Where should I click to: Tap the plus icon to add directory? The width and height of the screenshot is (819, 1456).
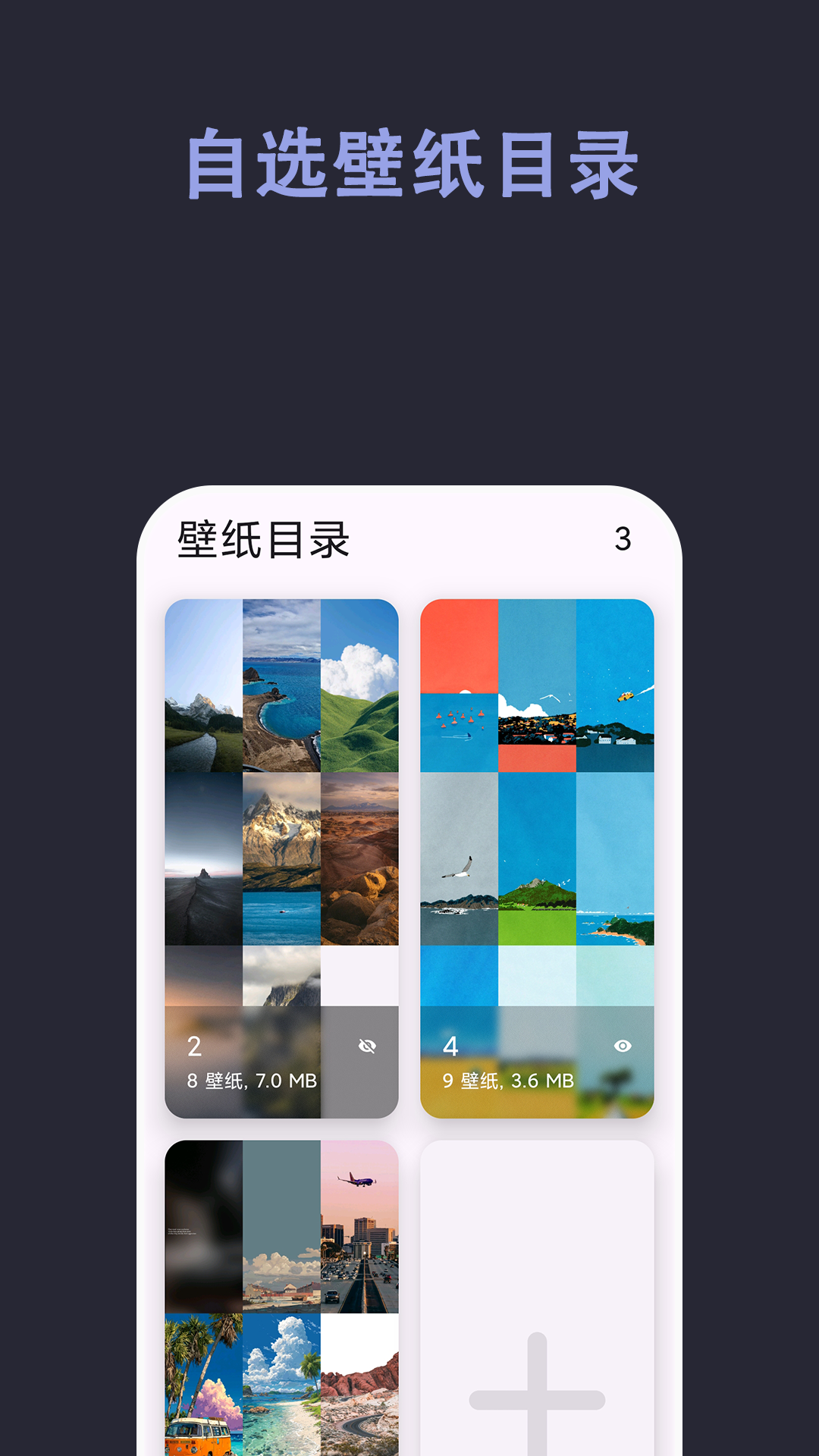tap(537, 1403)
